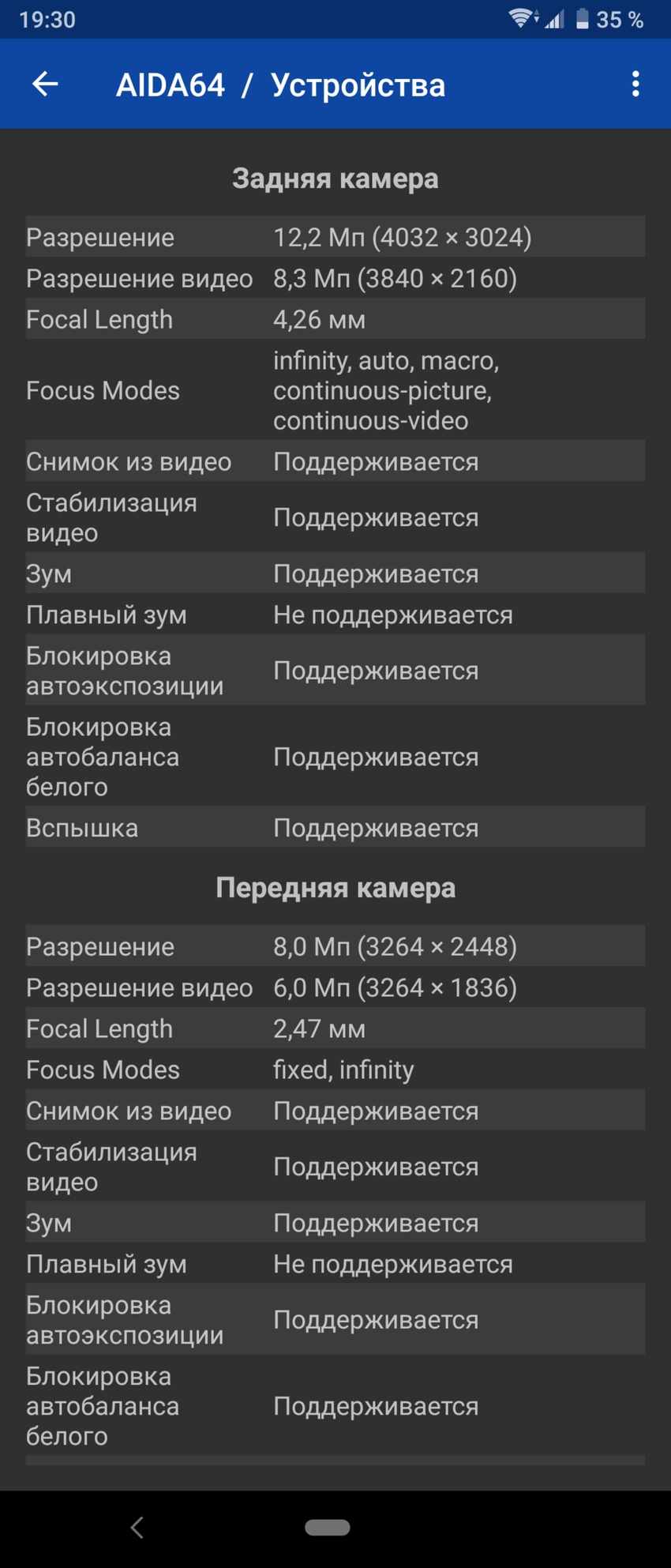The width and height of the screenshot is (671, 1568).
Task: Tap the system back button
Action: point(137,1527)
